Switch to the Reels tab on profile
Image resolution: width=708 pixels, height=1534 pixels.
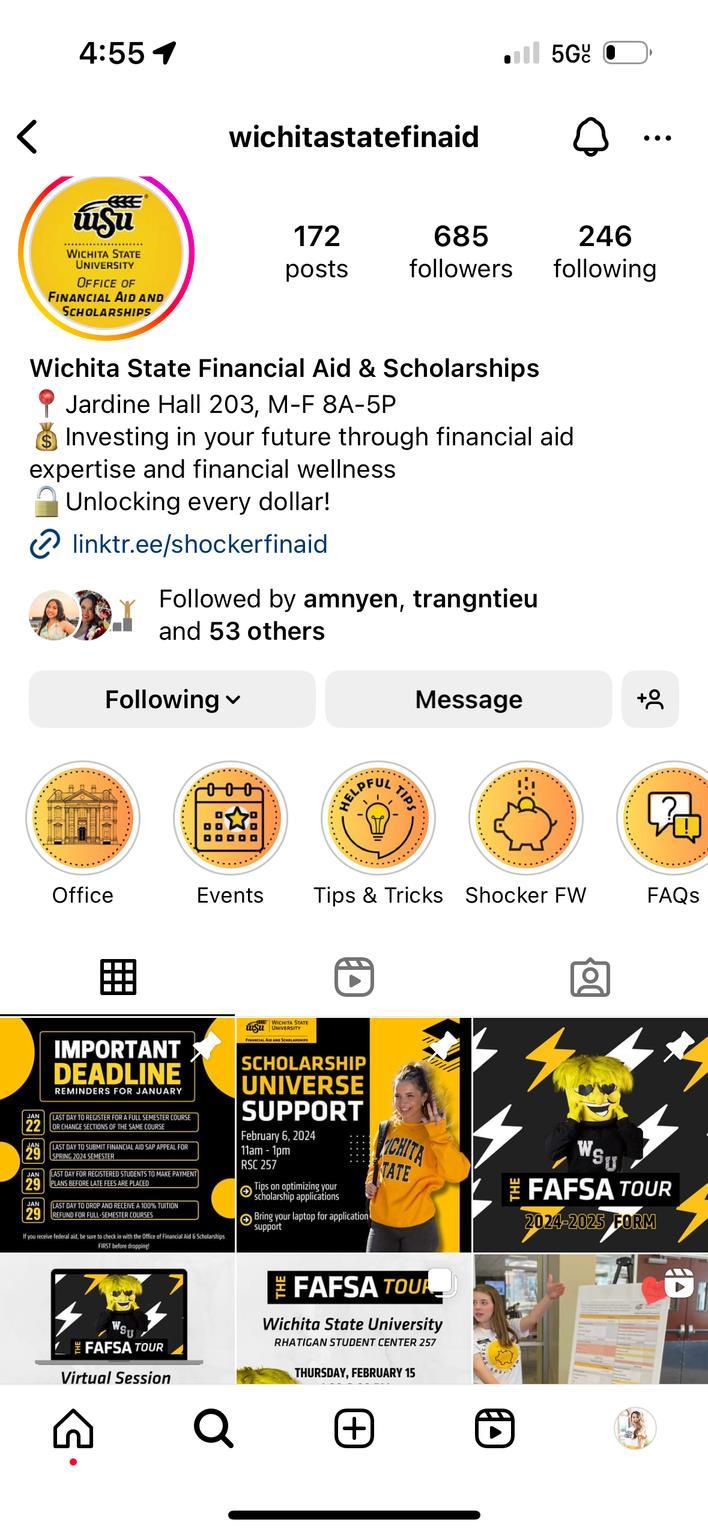[354, 977]
